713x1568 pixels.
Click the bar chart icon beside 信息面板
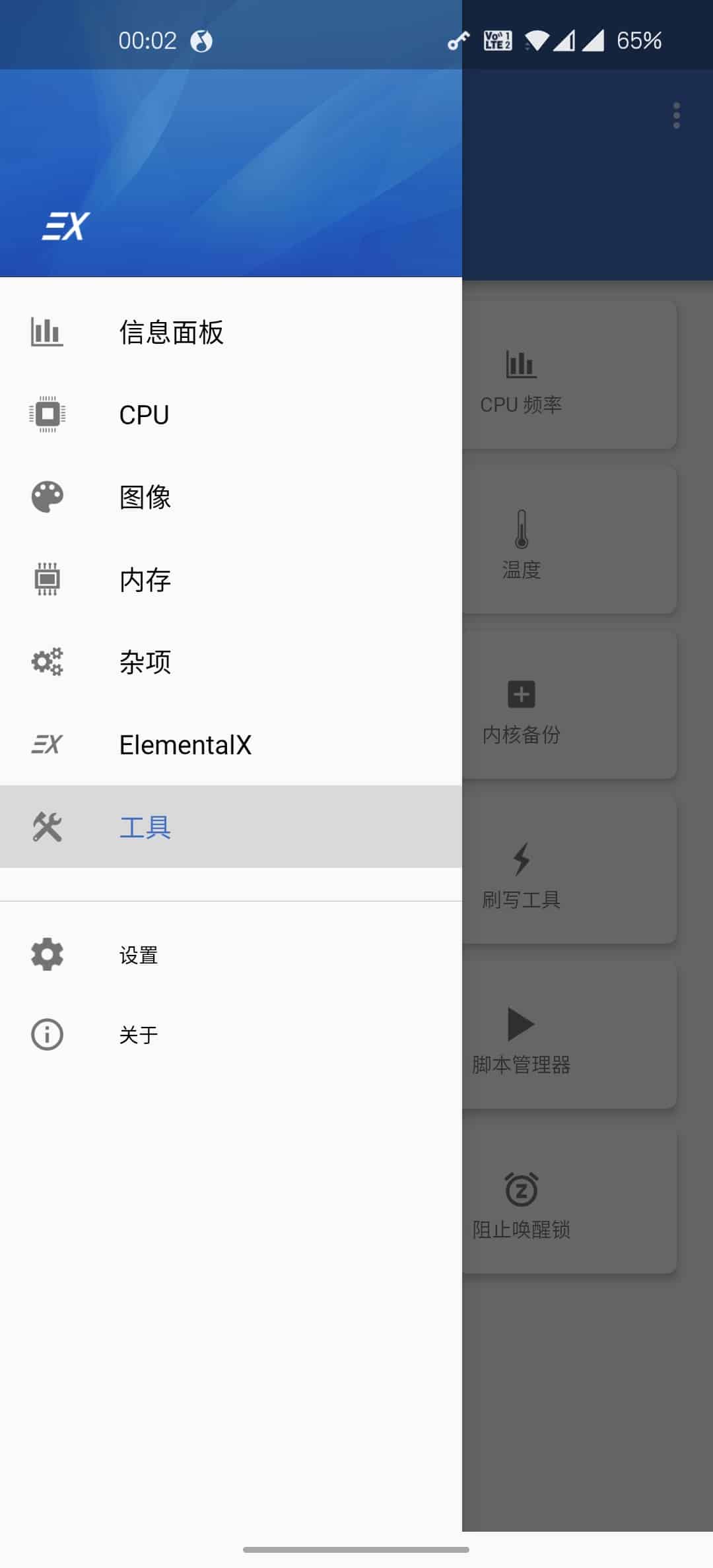(x=47, y=333)
